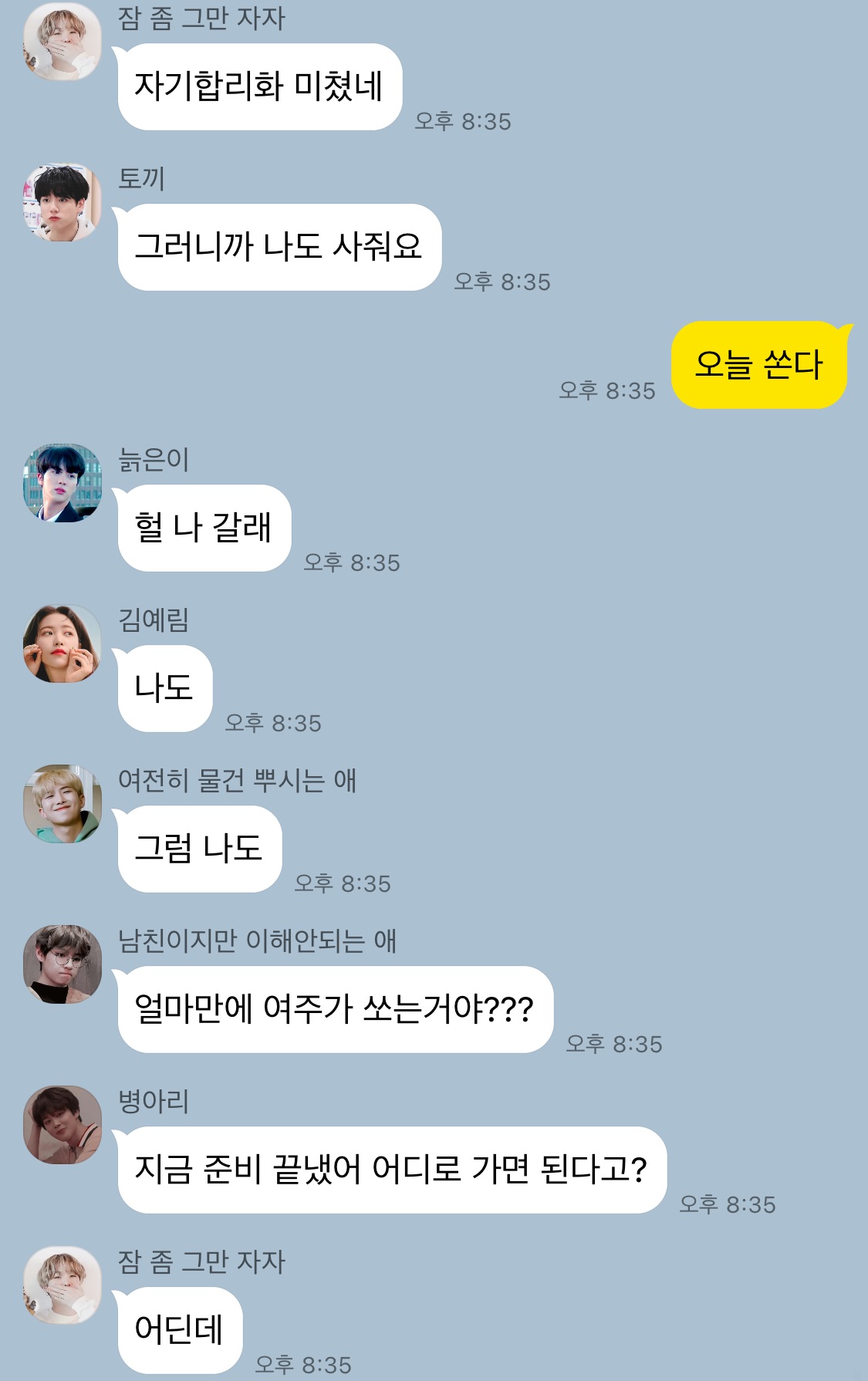Open avatar beside '자기합리화 미쳤네' message
The height and width of the screenshot is (1381, 868).
pyautogui.click(x=62, y=42)
